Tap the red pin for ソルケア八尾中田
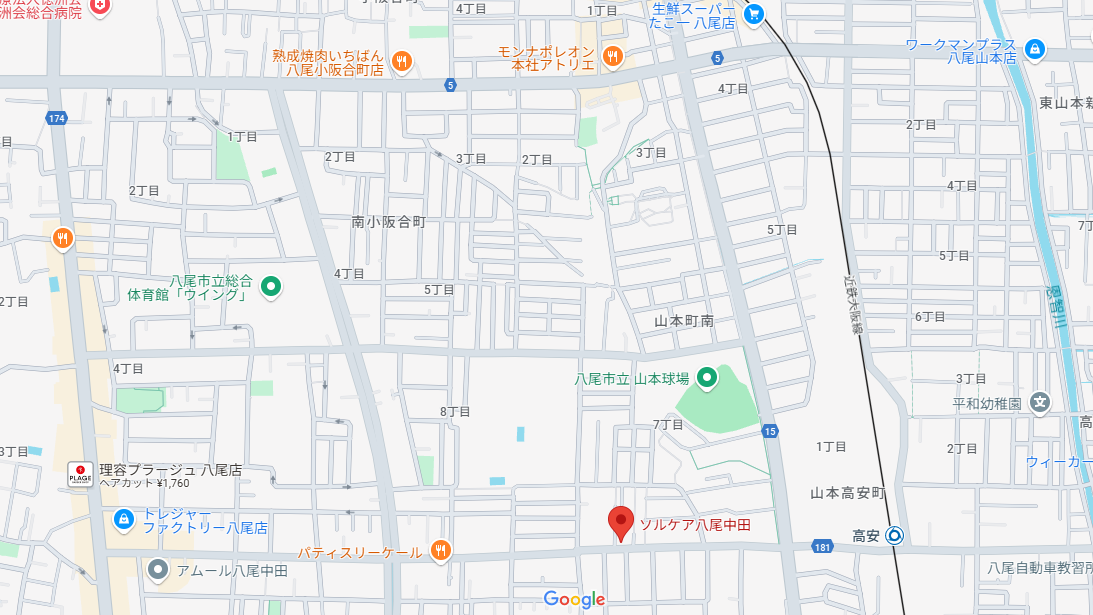1093x615 pixels. pos(621,522)
